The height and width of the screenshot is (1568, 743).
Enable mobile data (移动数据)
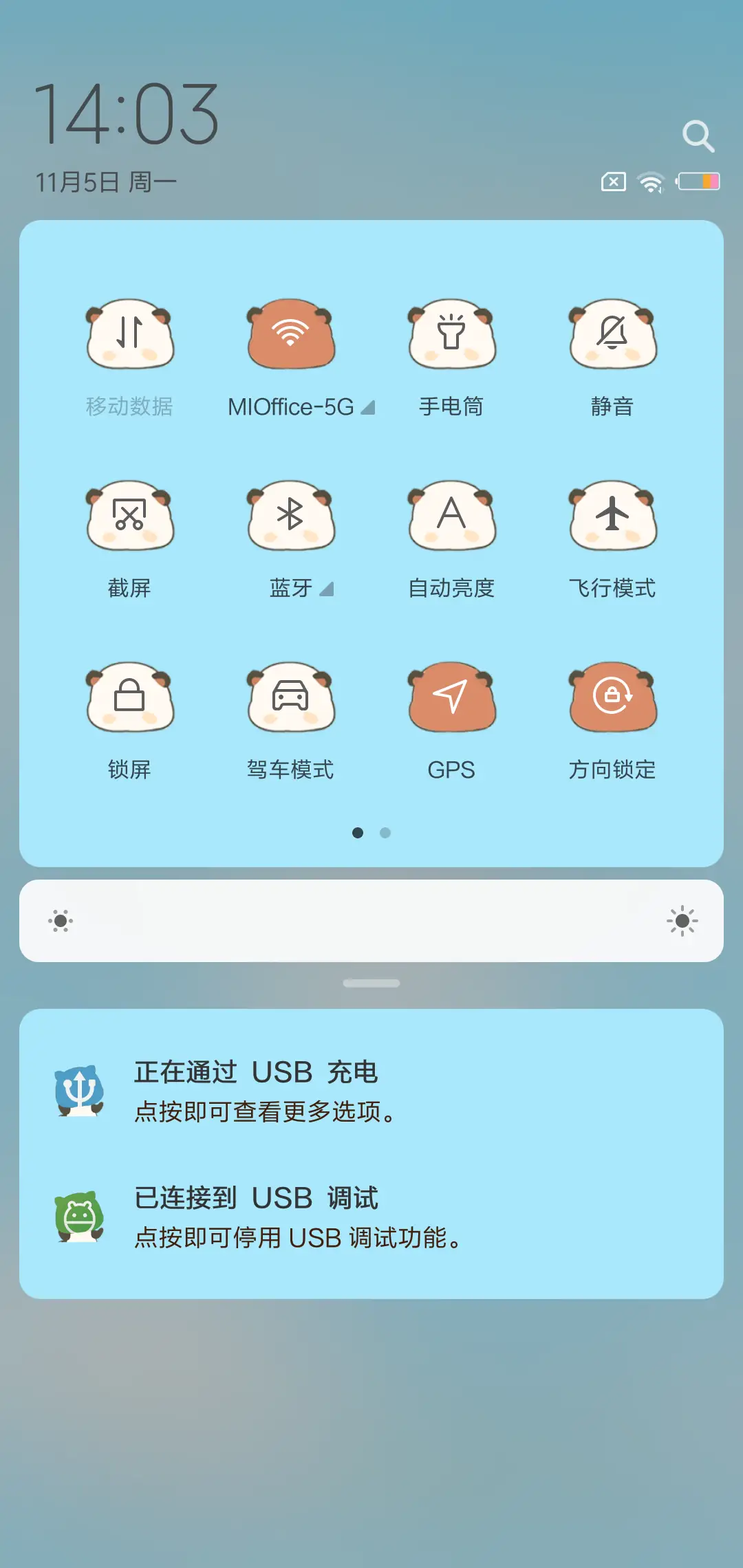129,335
